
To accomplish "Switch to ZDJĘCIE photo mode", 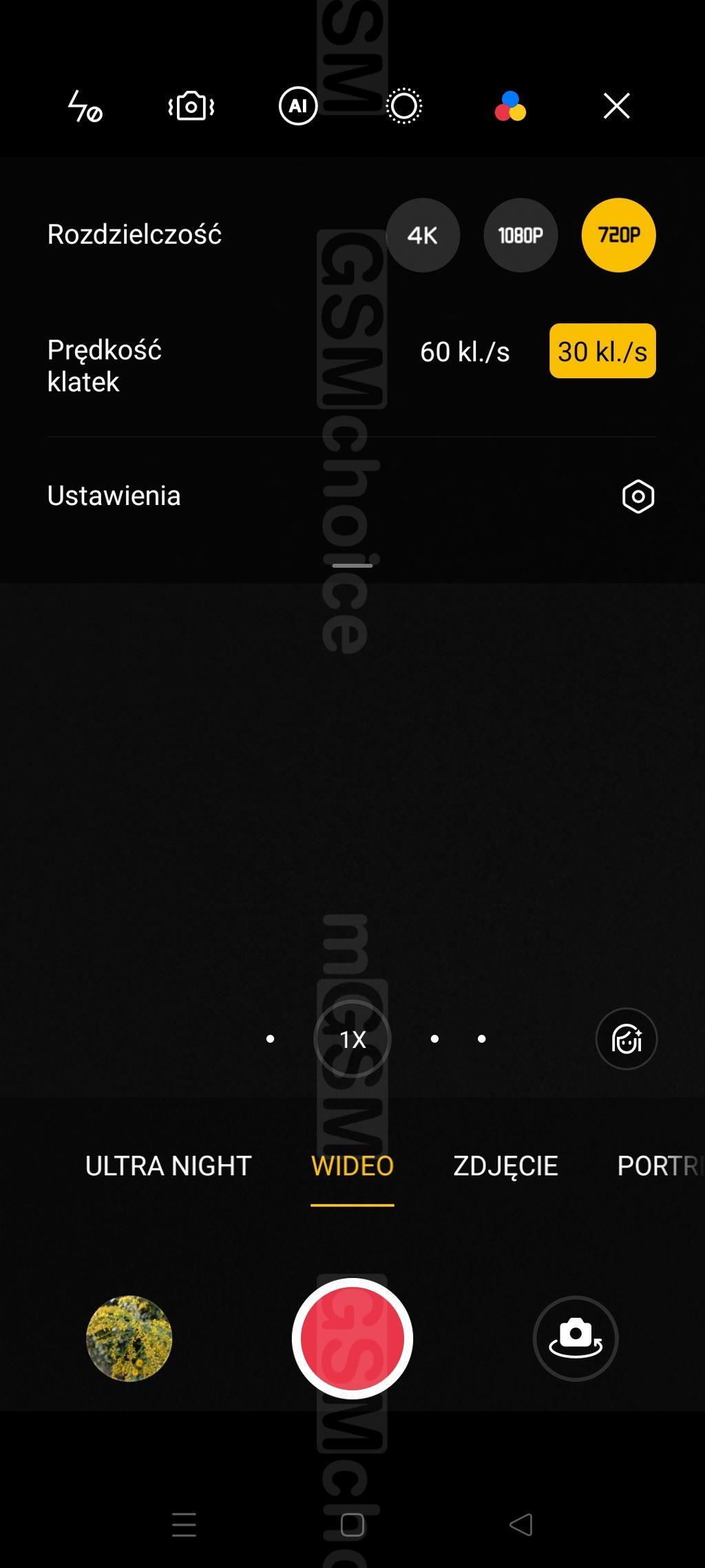I will (505, 1166).
